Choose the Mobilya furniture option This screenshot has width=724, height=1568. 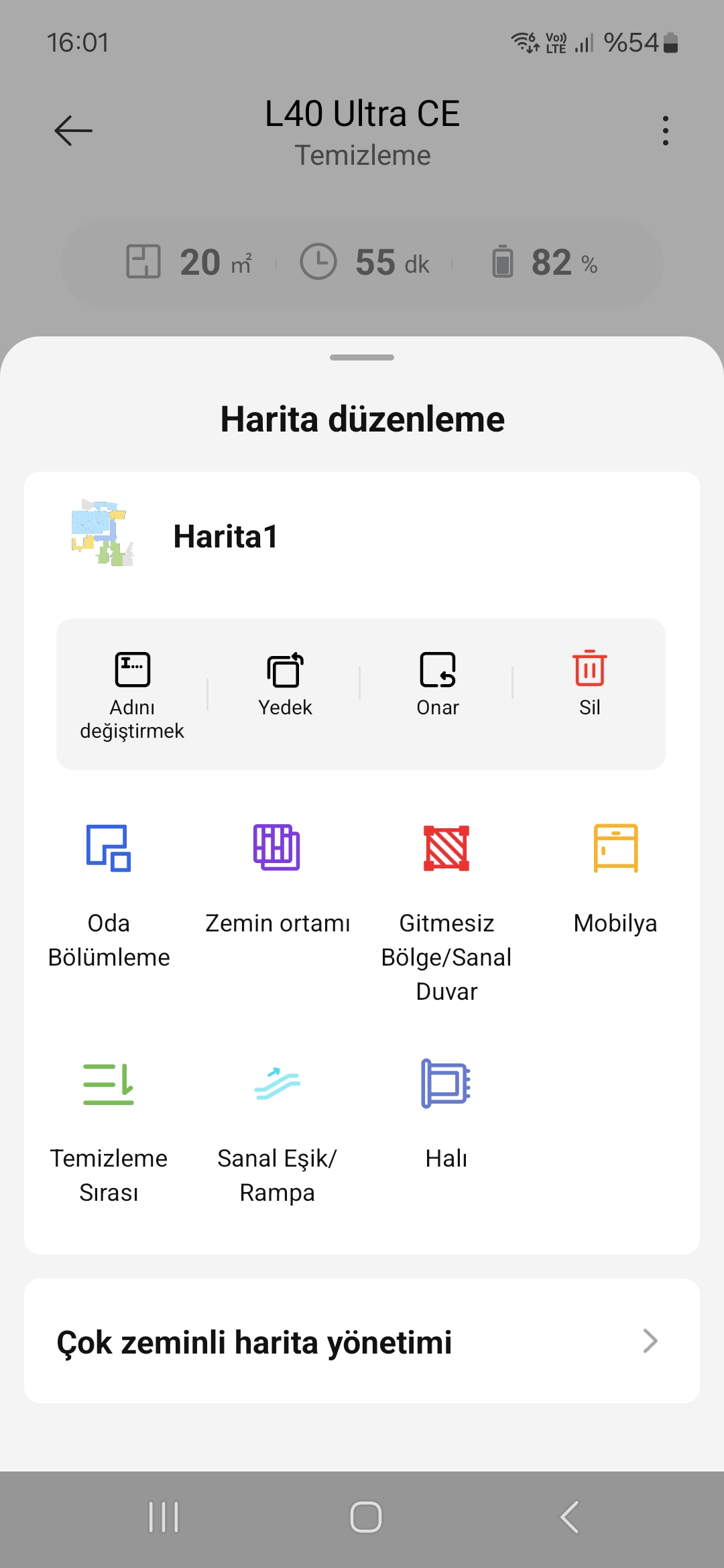pos(615,878)
